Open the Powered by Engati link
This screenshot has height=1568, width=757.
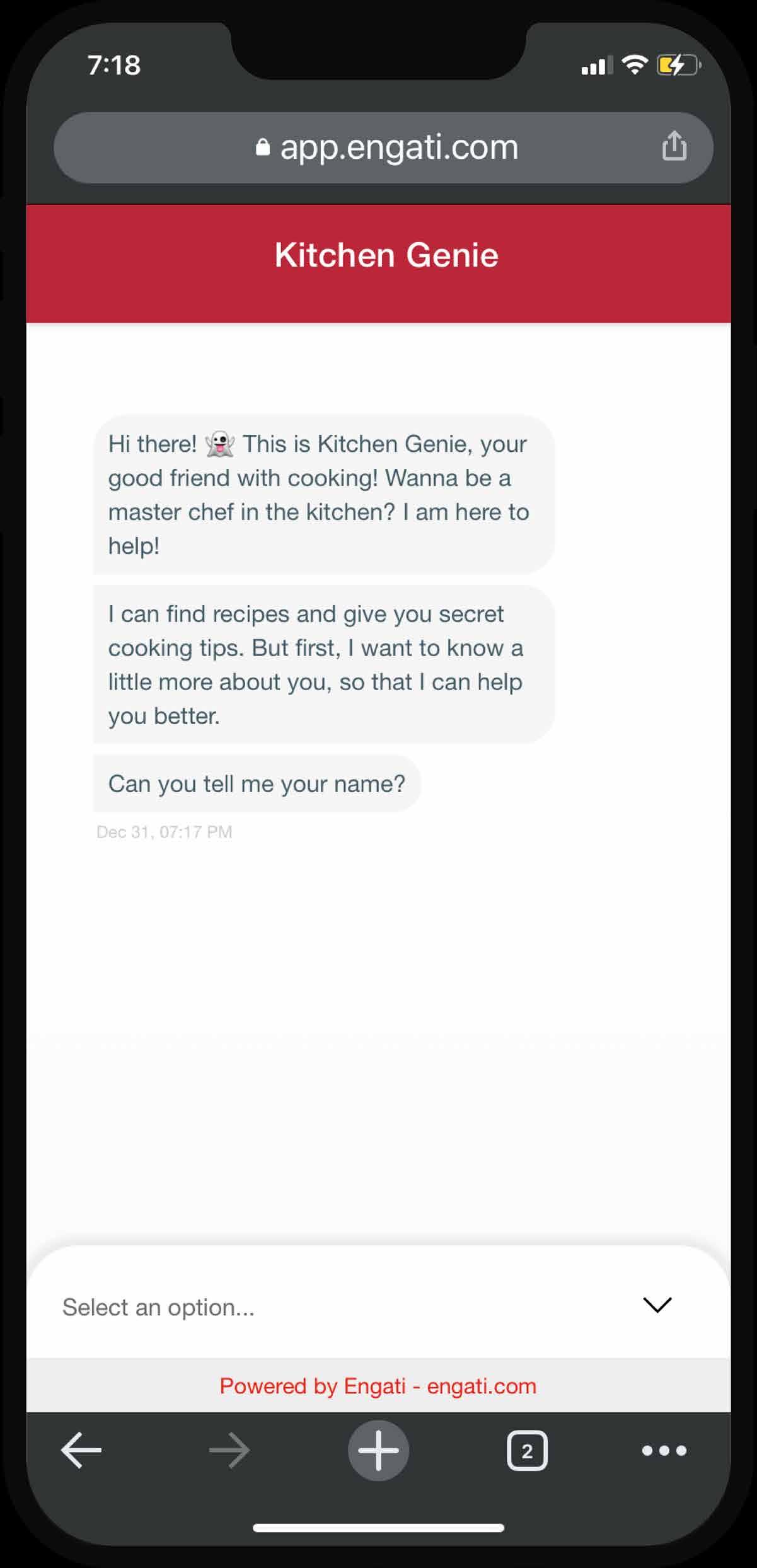[x=378, y=1386]
